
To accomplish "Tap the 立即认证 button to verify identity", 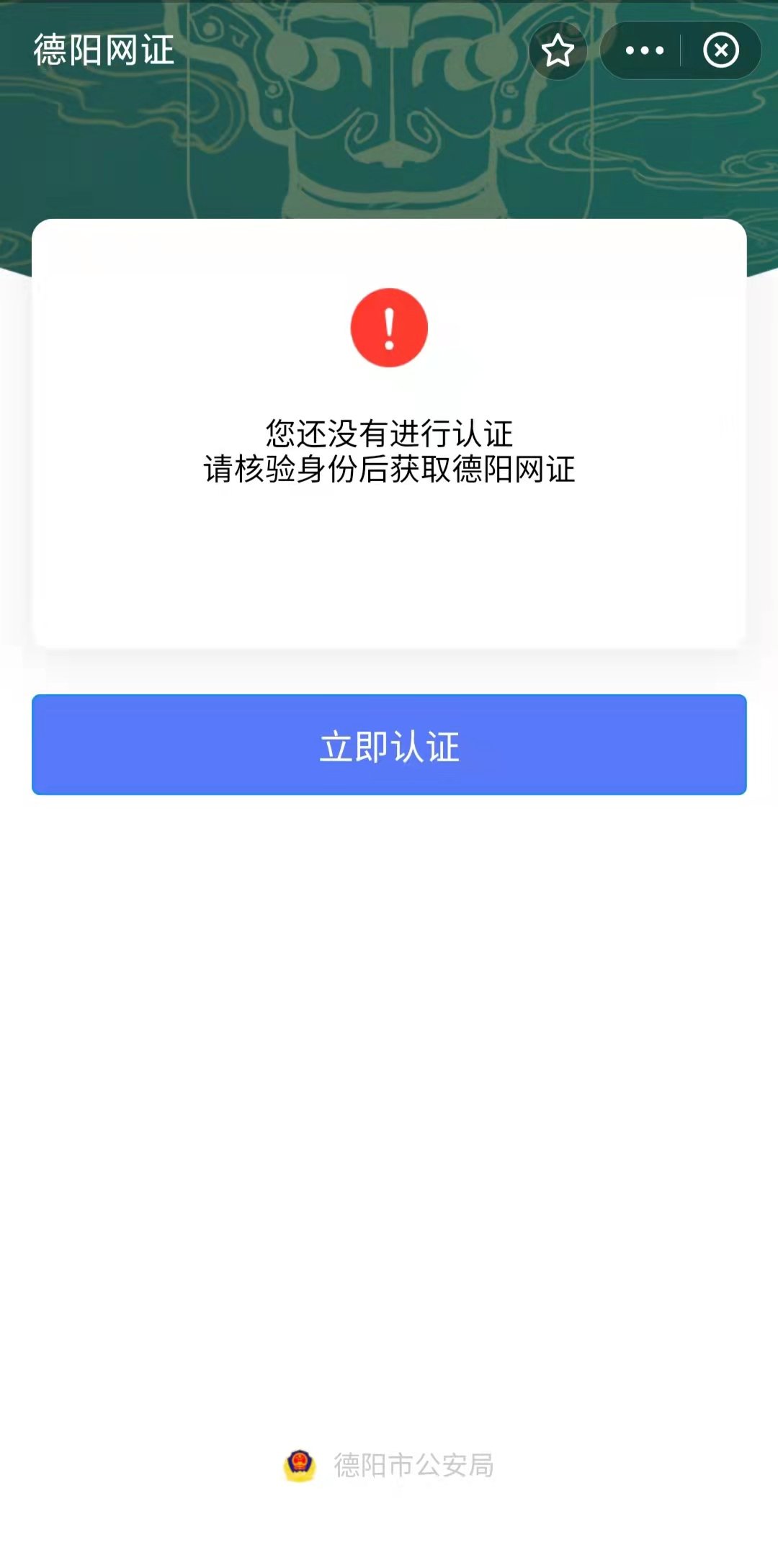I will click(x=389, y=745).
